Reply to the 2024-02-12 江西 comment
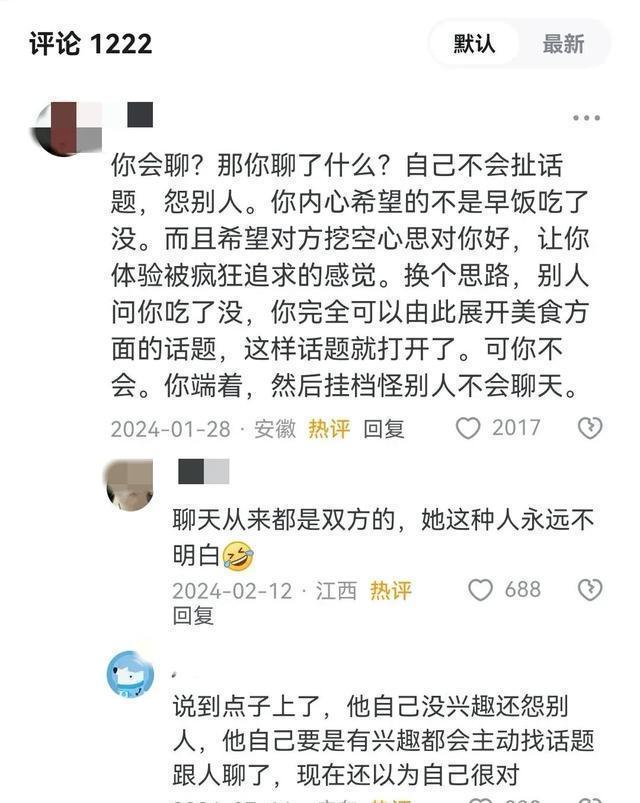Image resolution: width=640 pixels, height=803 pixels. tap(193, 616)
